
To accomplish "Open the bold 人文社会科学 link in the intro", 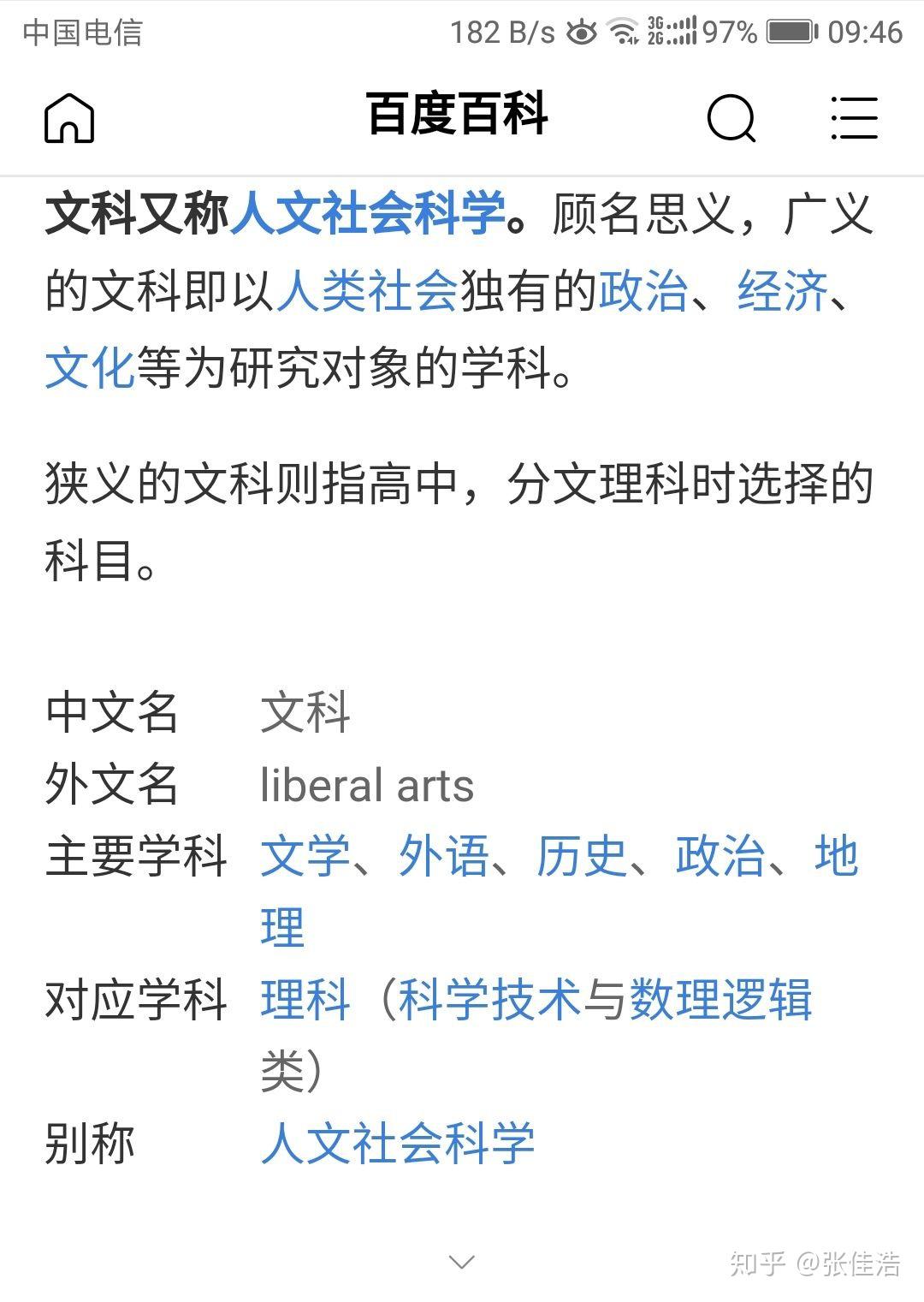I will point(369,214).
